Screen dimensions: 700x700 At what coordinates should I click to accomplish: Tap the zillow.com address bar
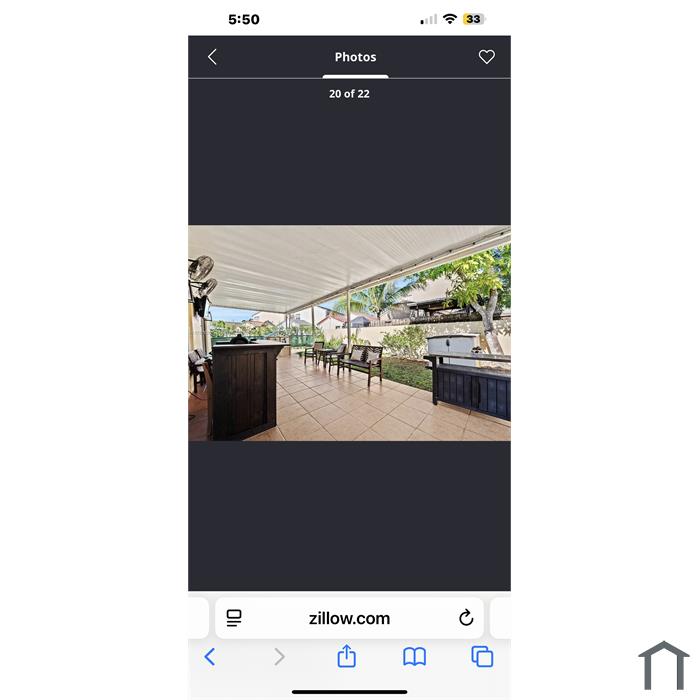coord(349,618)
